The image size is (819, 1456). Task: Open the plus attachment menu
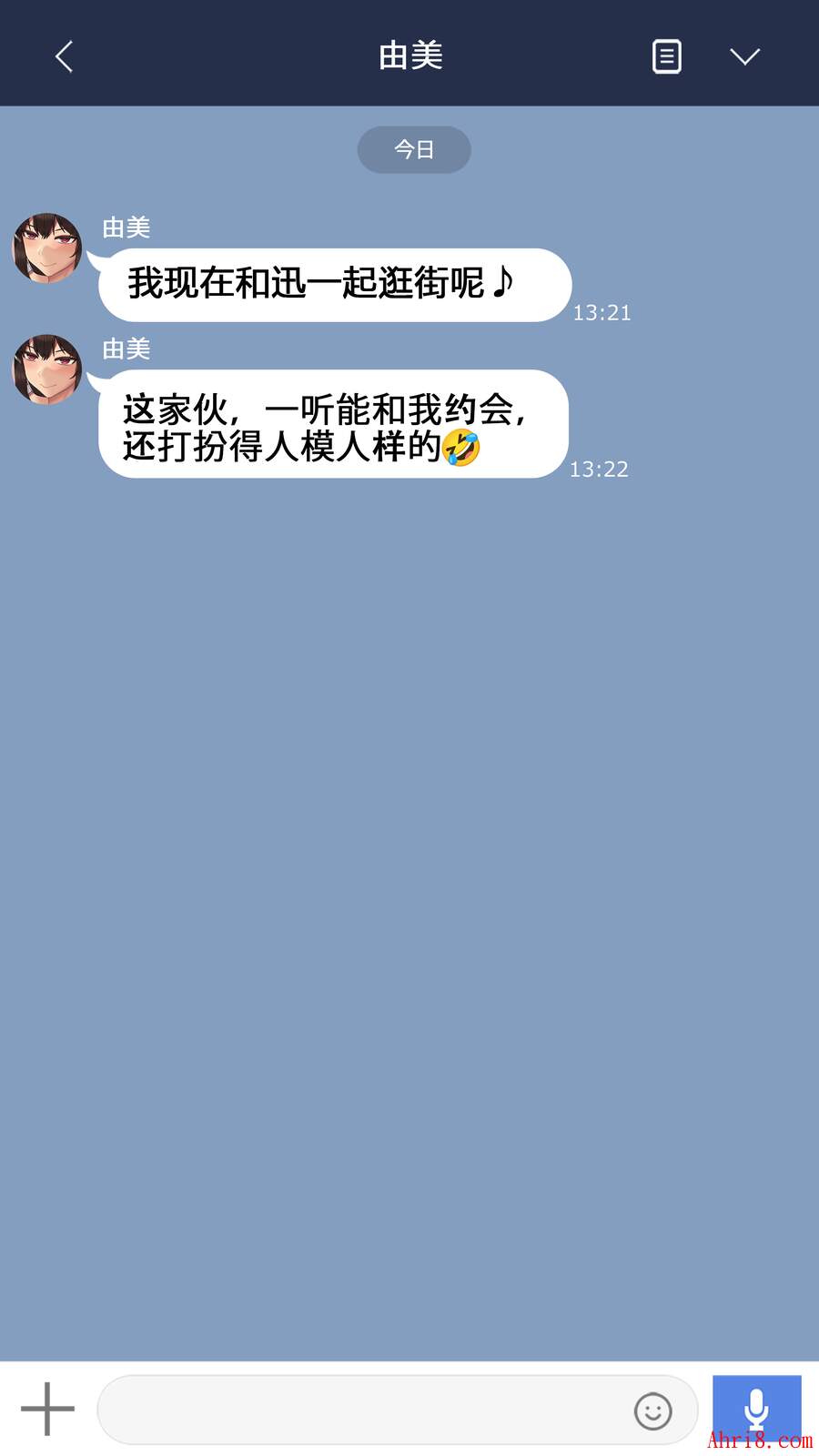(47, 1409)
